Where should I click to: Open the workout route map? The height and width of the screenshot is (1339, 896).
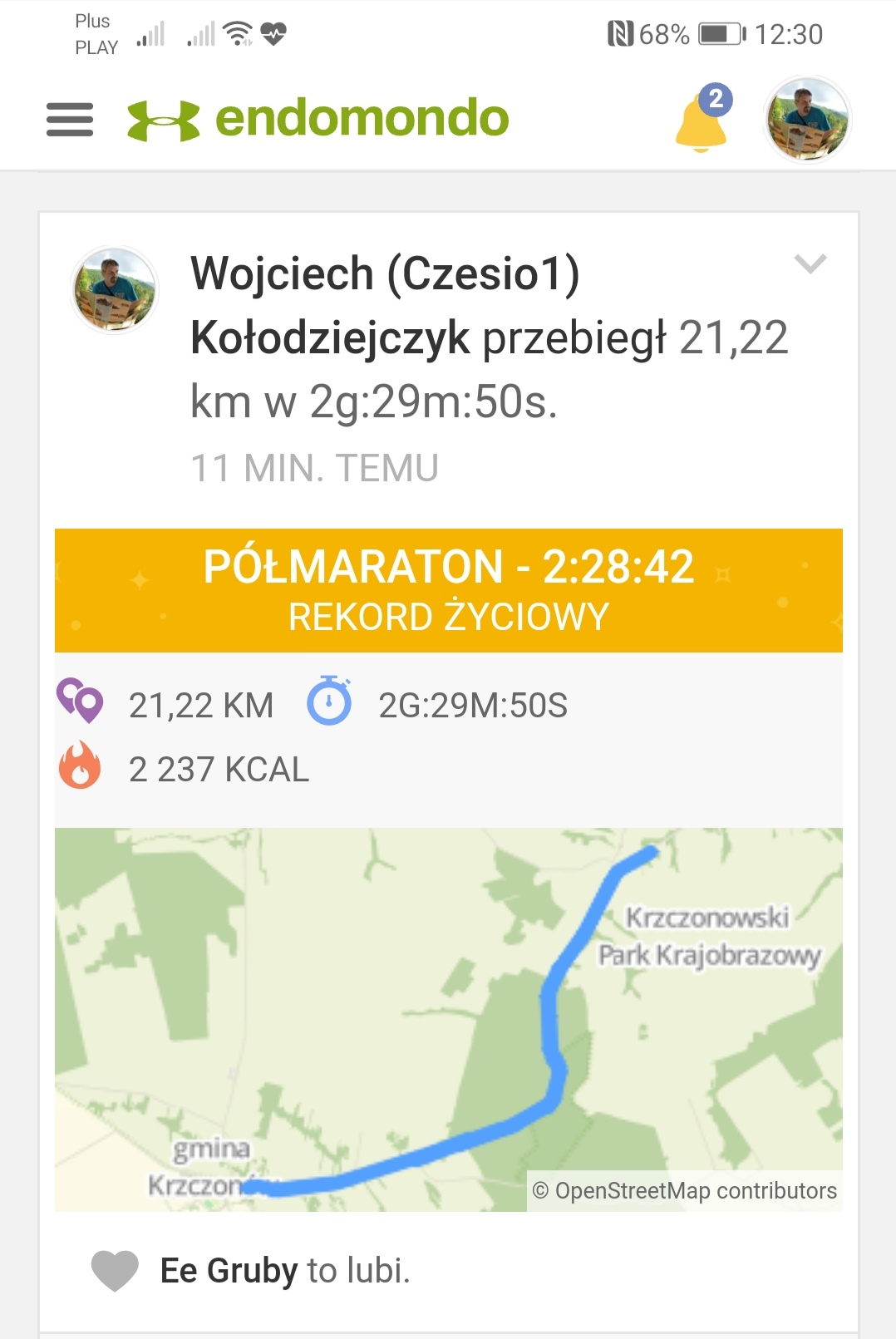pos(448,1018)
